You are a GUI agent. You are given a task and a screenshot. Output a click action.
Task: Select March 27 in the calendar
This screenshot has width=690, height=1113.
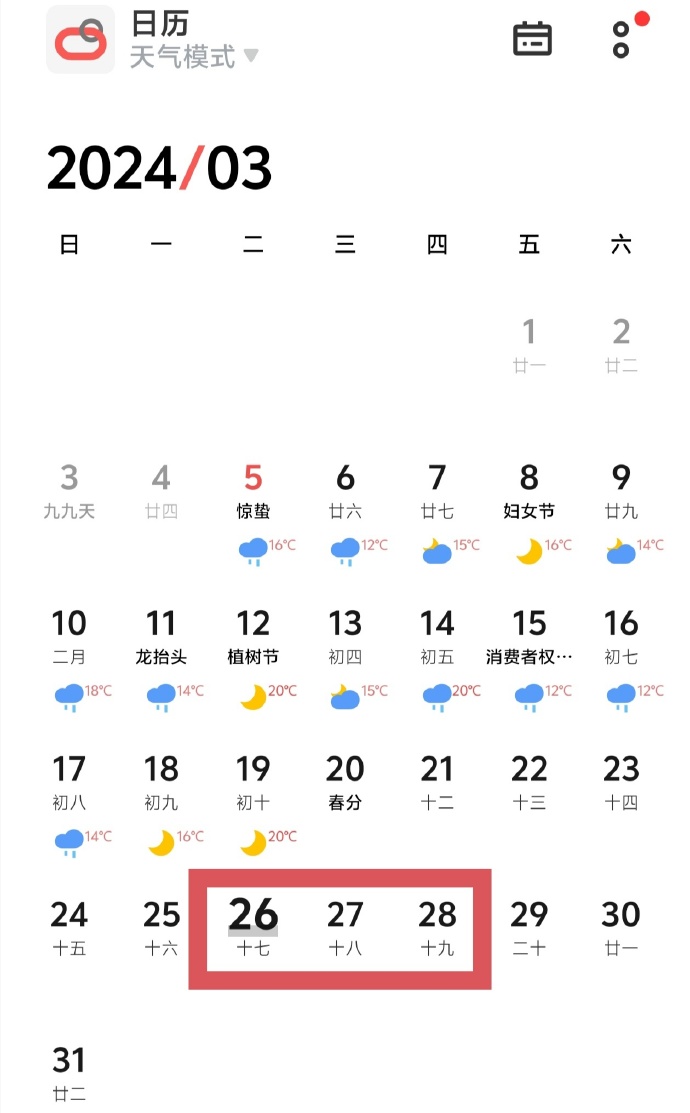(x=345, y=927)
